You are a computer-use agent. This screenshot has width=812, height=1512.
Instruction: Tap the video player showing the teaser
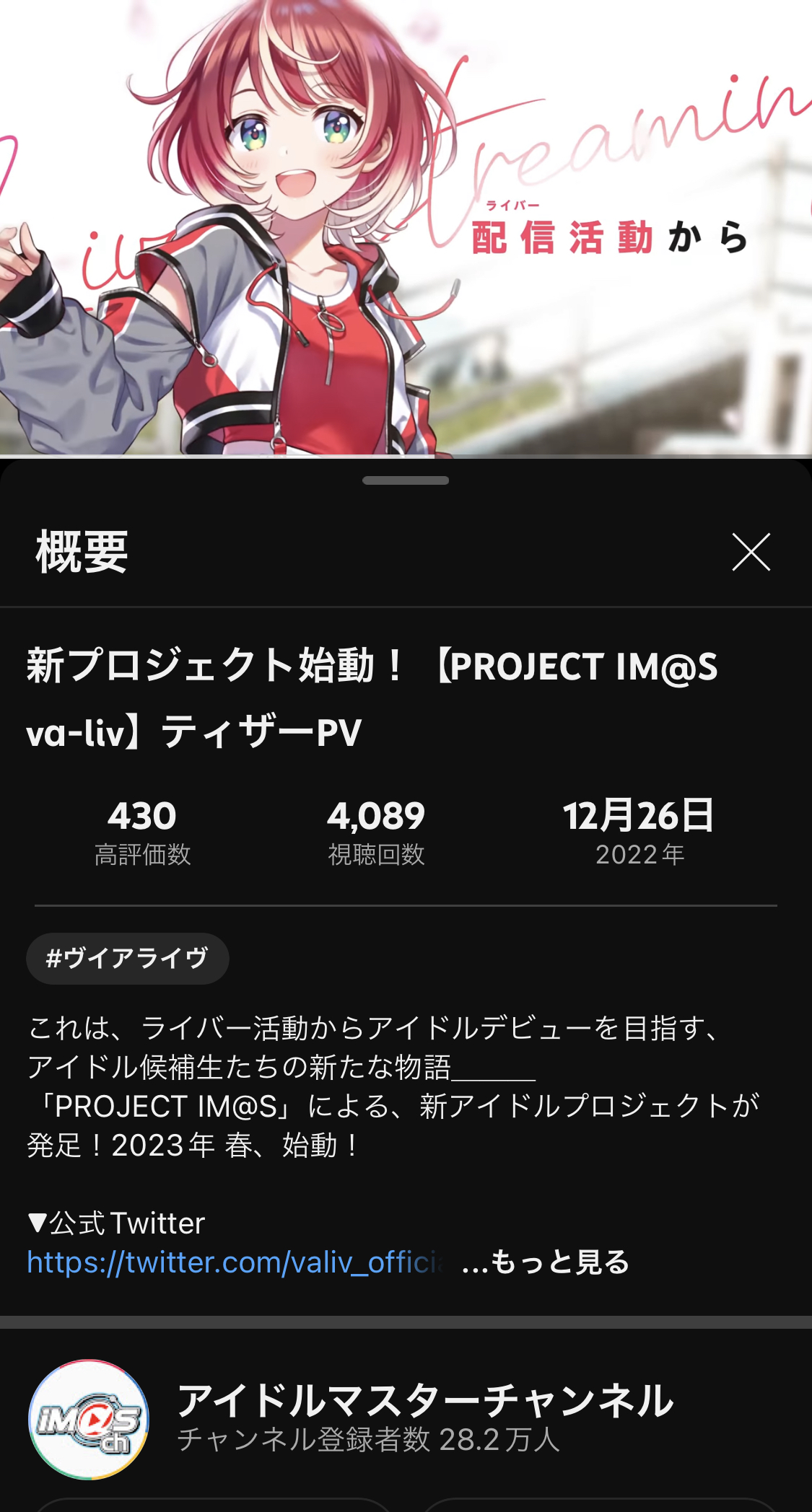(406, 227)
